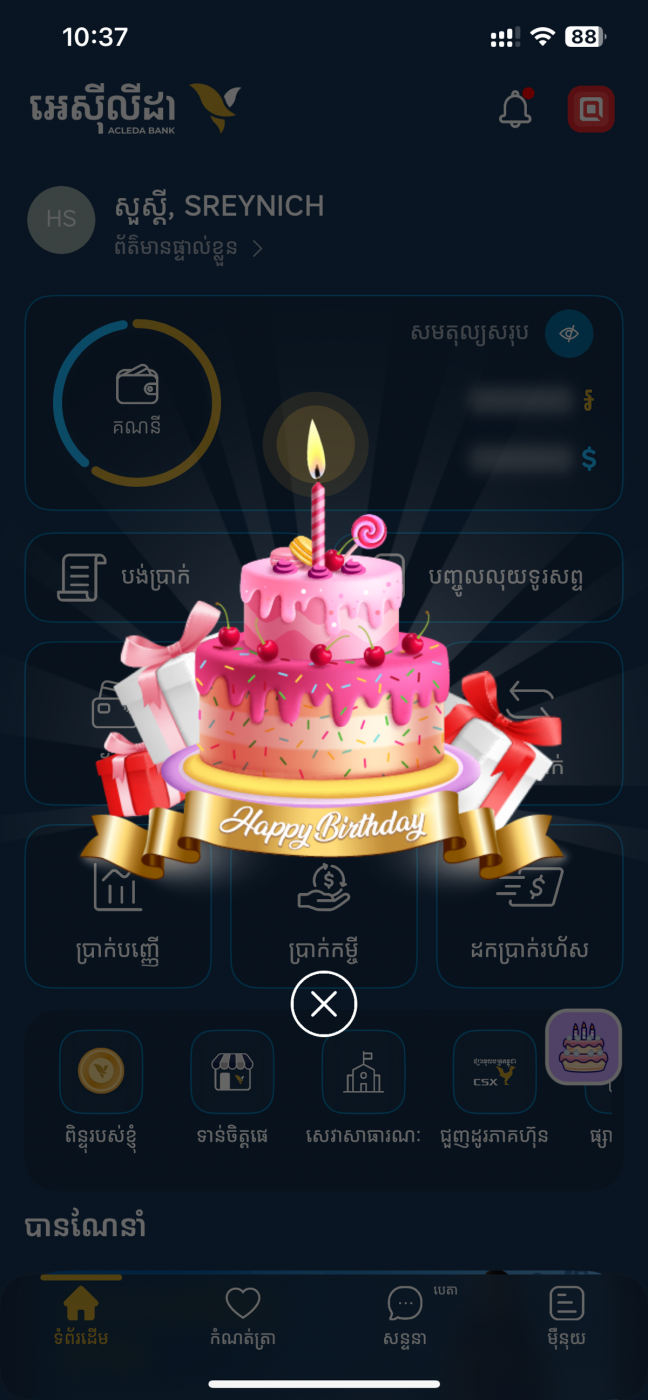Switch to the ម៉ឺនុយ menu tab
The height and width of the screenshot is (1400, 648).
(x=566, y=1316)
